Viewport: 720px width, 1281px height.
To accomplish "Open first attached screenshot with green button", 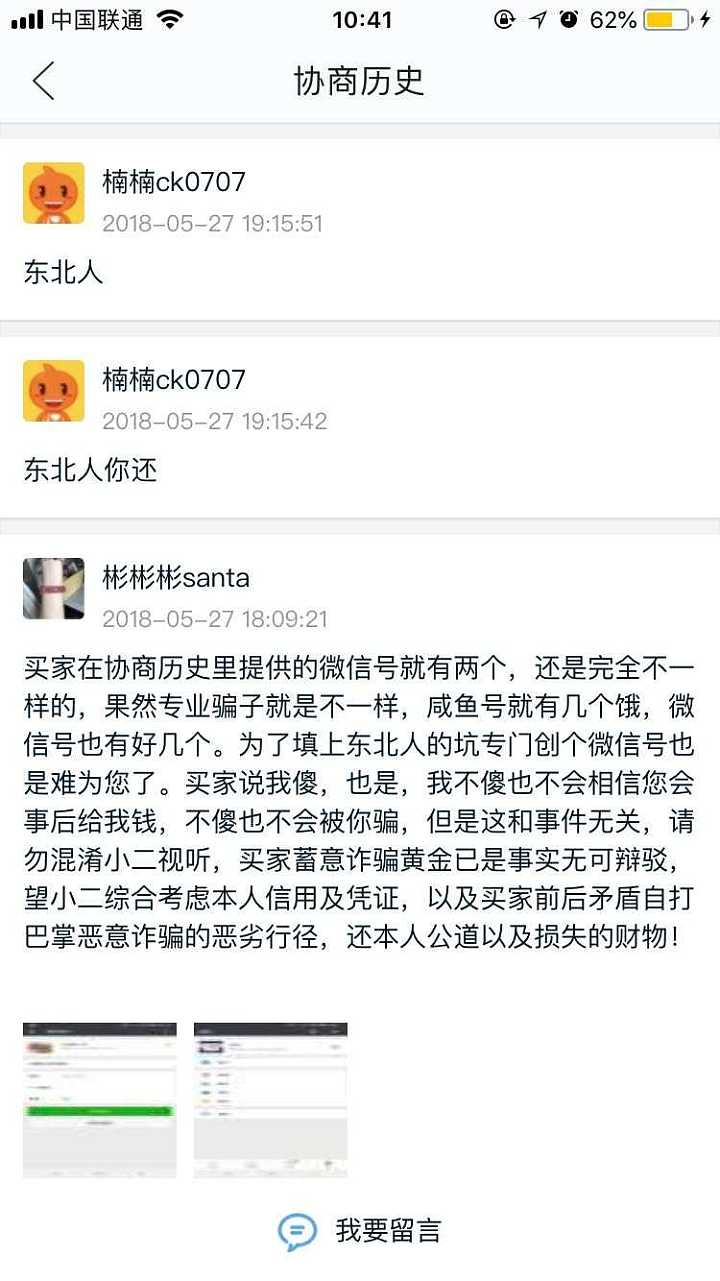I will click(99, 1099).
